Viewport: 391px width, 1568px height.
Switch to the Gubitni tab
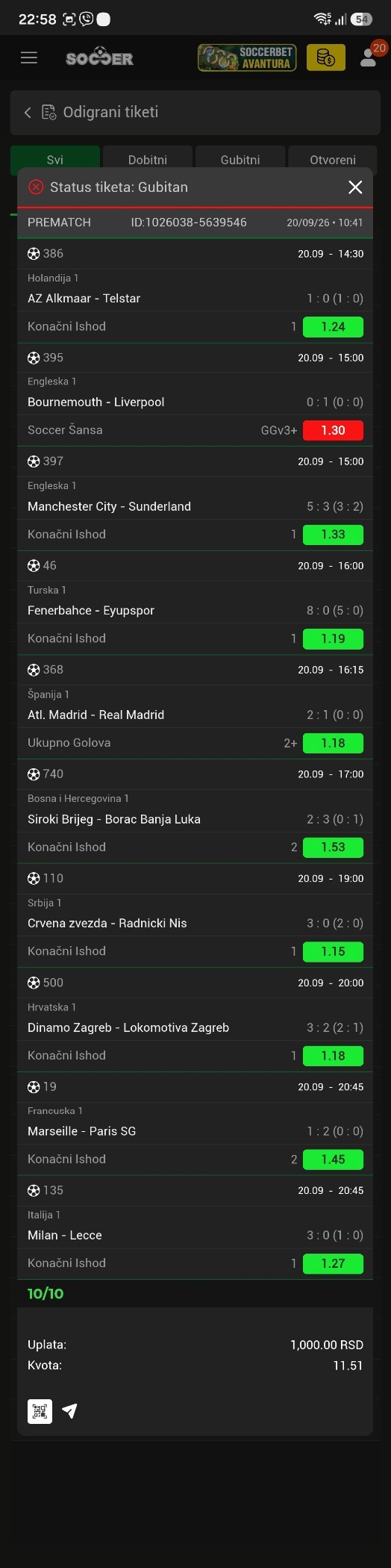(x=240, y=158)
